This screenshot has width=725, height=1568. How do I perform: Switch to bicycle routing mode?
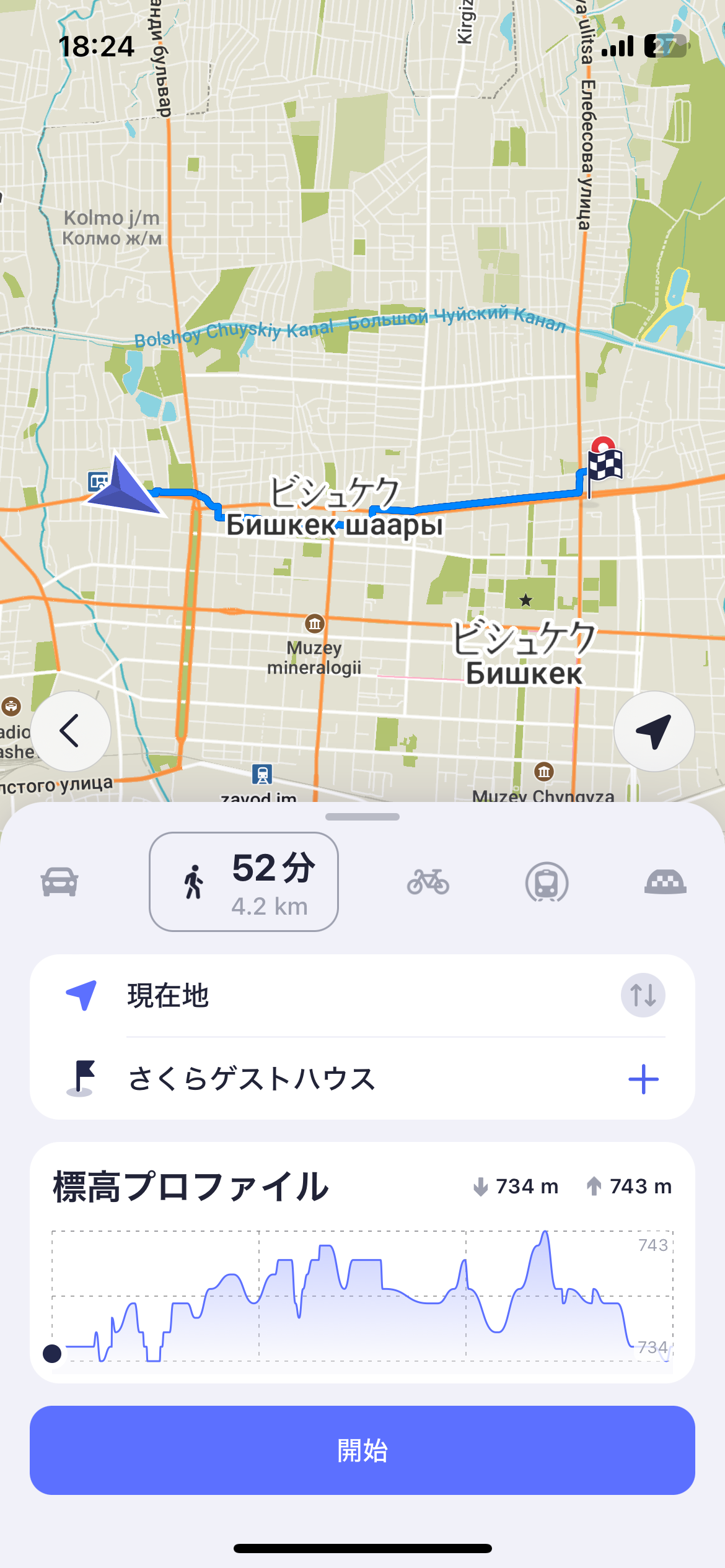click(x=428, y=882)
